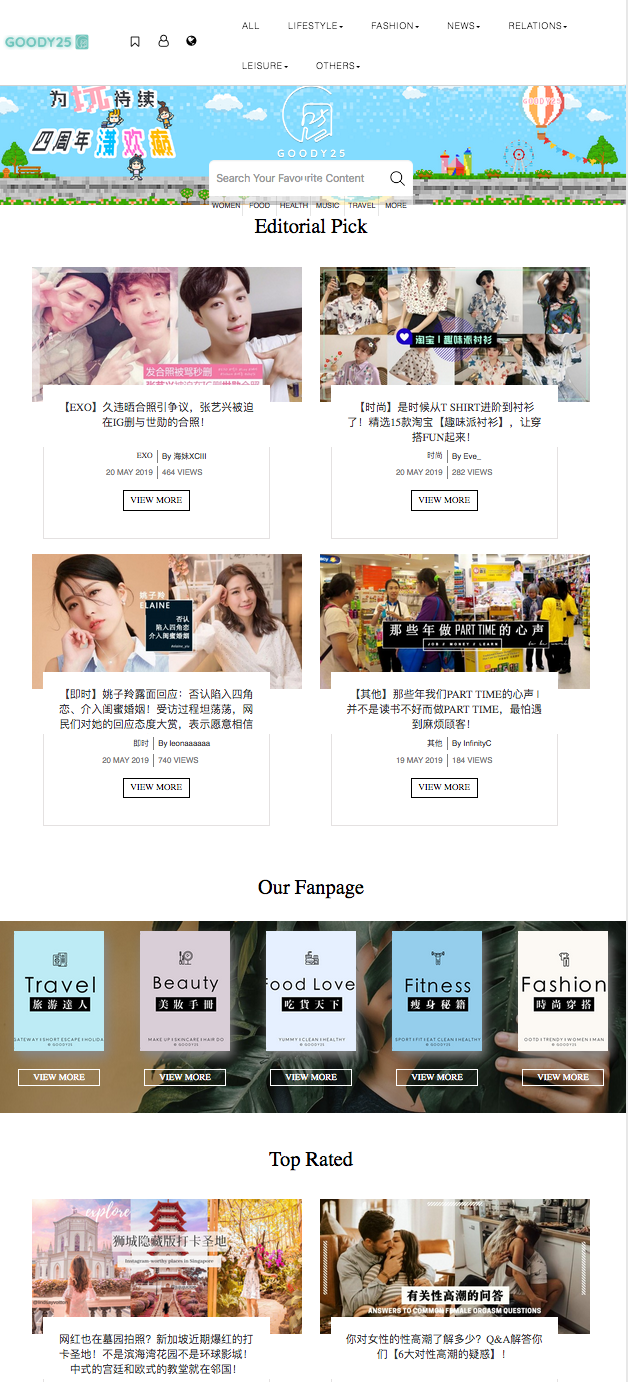Image resolution: width=628 pixels, height=1382 pixels.
Task: Expand the RELATIONS dropdown menu
Action: pos(537,26)
